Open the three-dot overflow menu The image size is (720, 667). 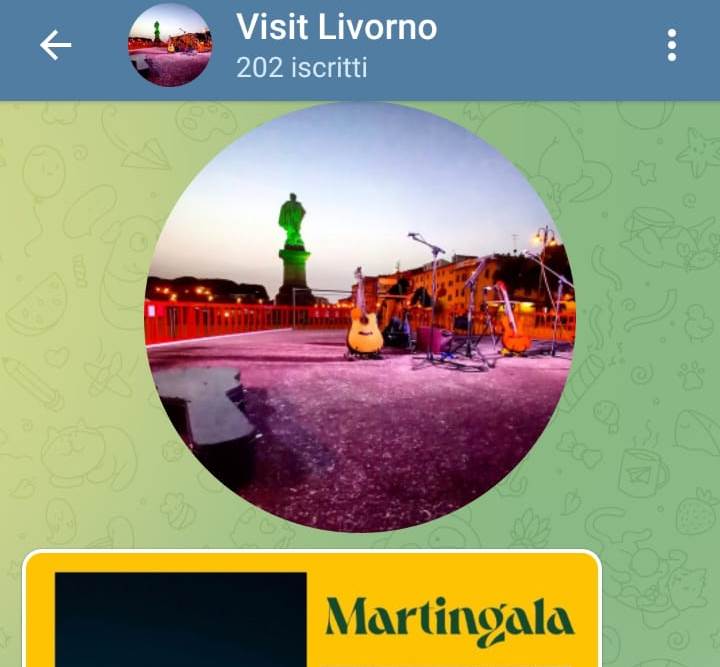click(x=671, y=45)
